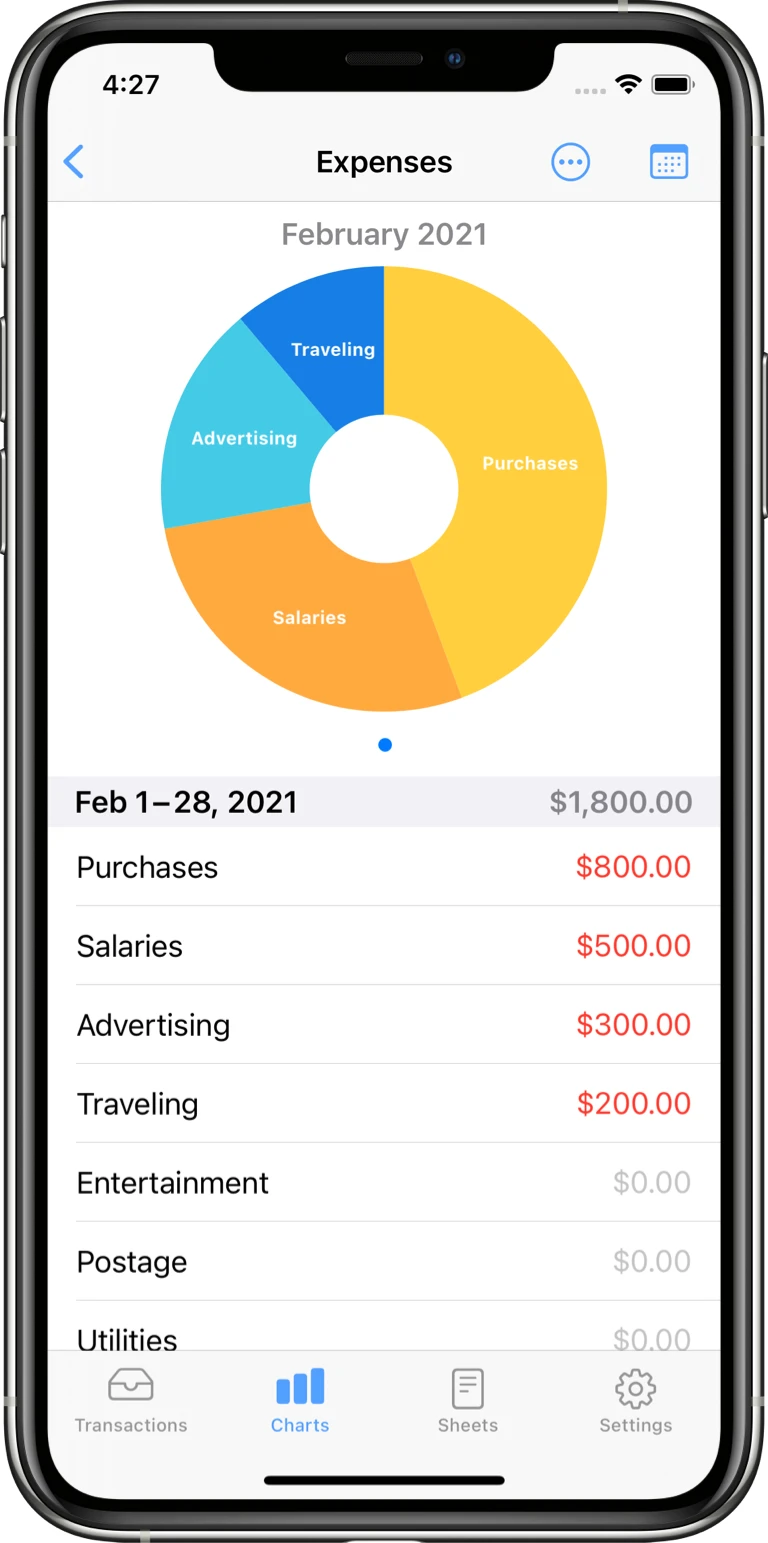768x1543 pixels.
Task: Open the Salaries expense details
Action: (384, 946)
